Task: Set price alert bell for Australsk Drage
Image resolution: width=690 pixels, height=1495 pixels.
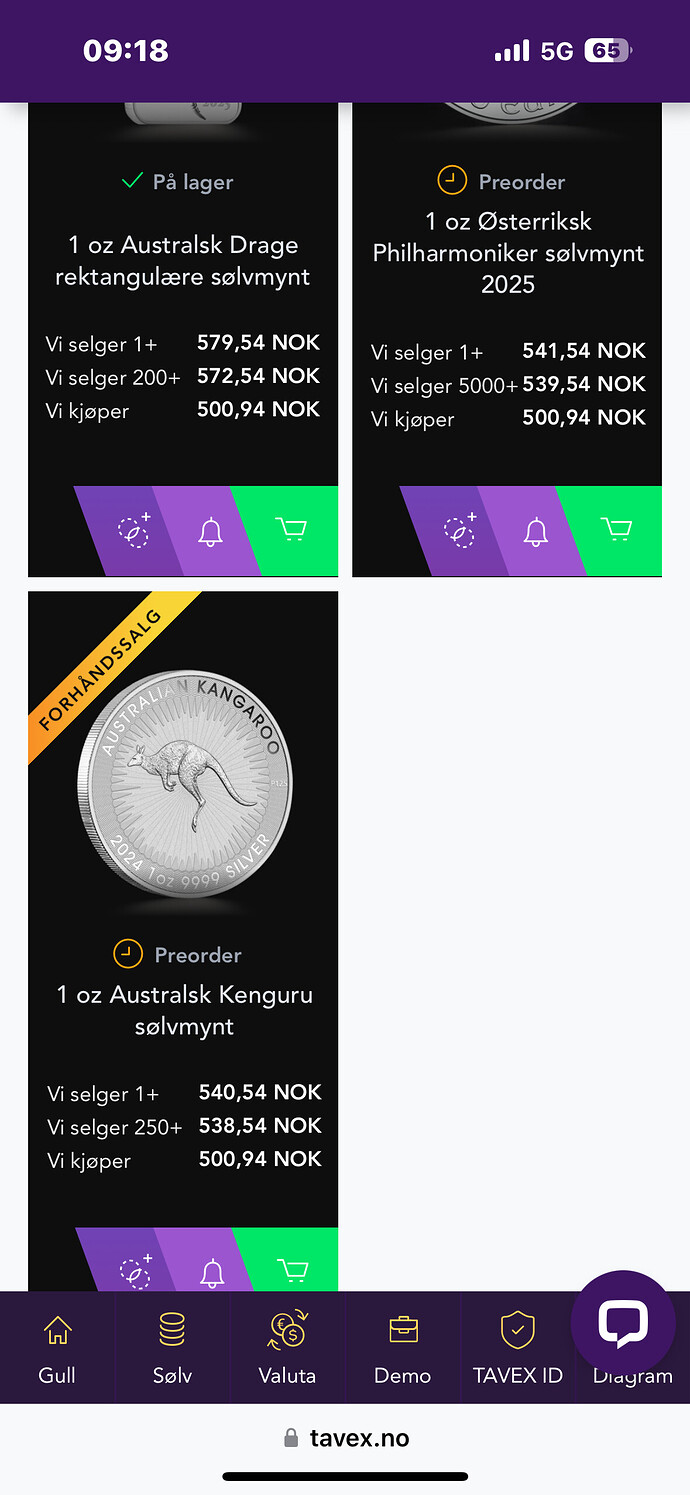Action: coord(210,531)
